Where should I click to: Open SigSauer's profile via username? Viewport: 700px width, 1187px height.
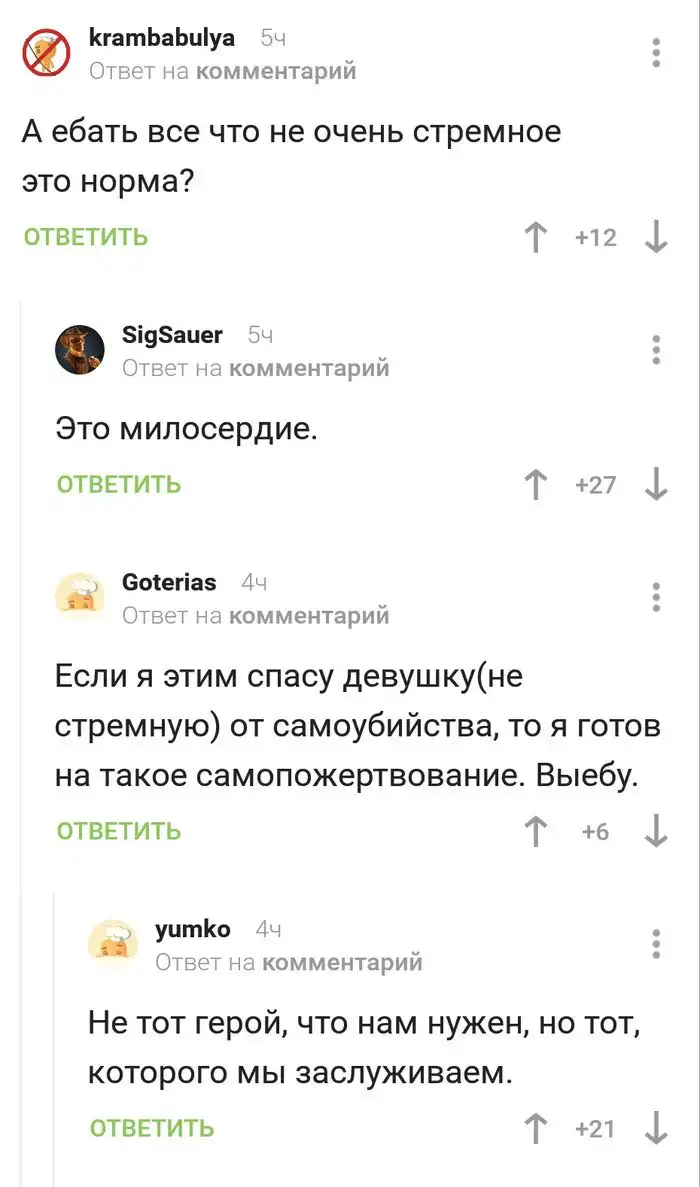[171, 335]
